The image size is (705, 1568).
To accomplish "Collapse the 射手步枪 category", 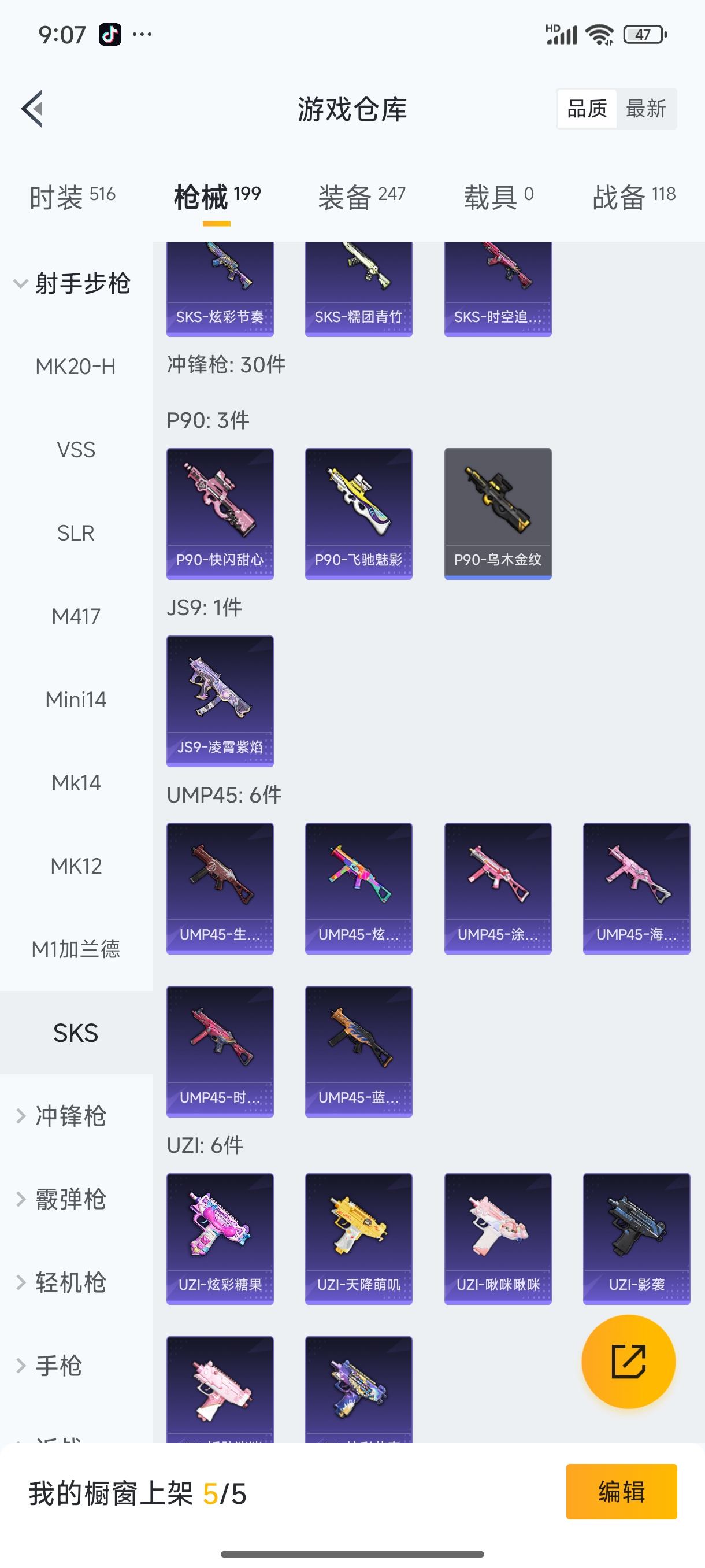I will 73,284.
